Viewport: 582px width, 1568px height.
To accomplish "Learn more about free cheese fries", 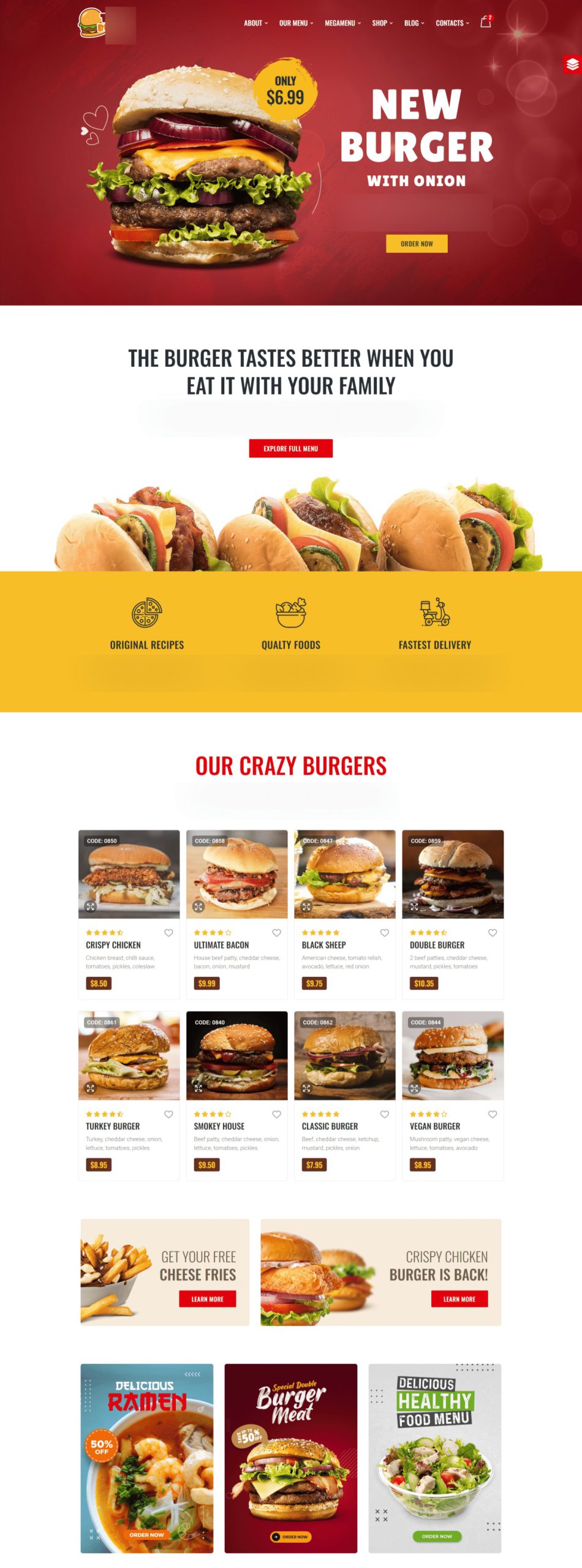I will pyautogui.click(x=207, y=1299).
